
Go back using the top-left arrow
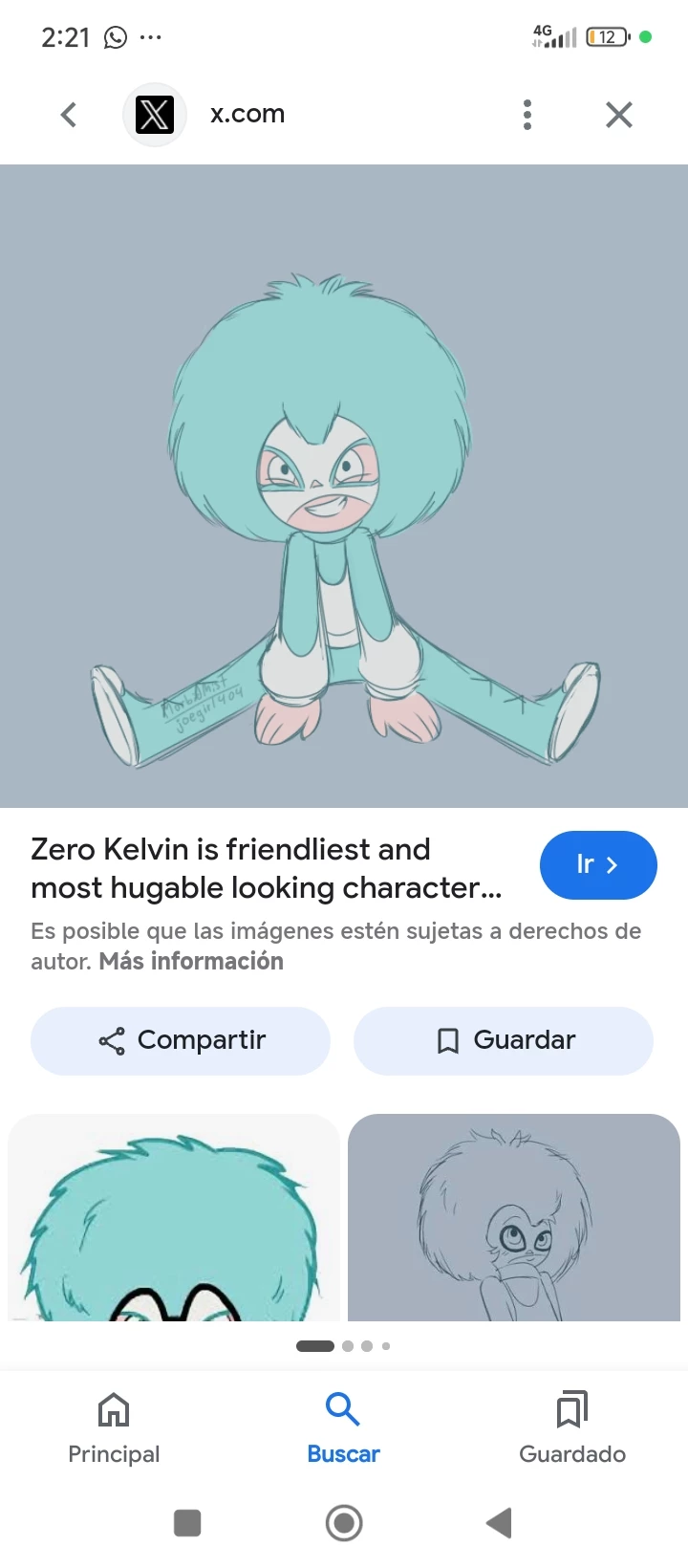point(69,115)
